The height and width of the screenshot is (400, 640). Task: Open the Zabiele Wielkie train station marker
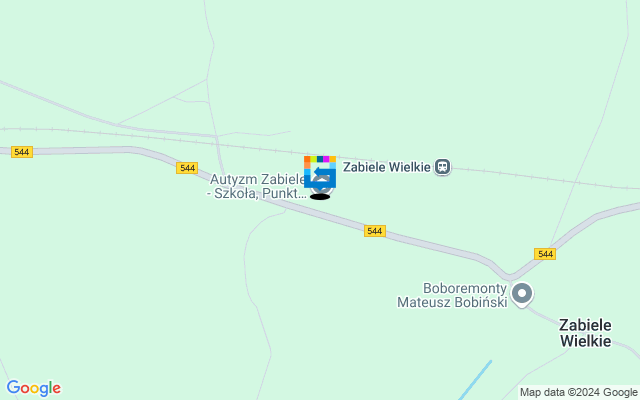tap(443, 167)
